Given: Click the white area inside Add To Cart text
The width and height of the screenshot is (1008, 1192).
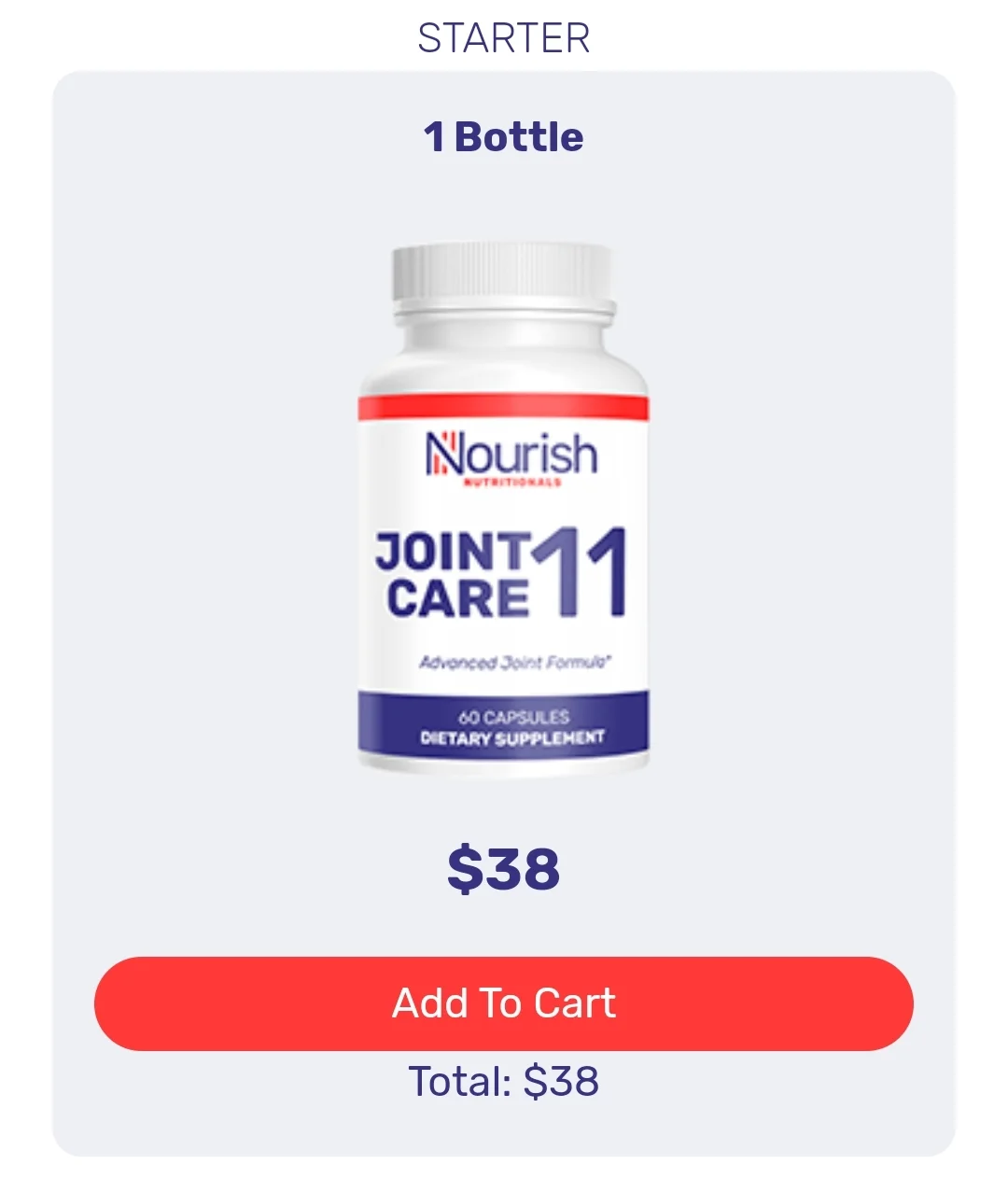Looking at the screenshot, I should tap(504, 1003).
